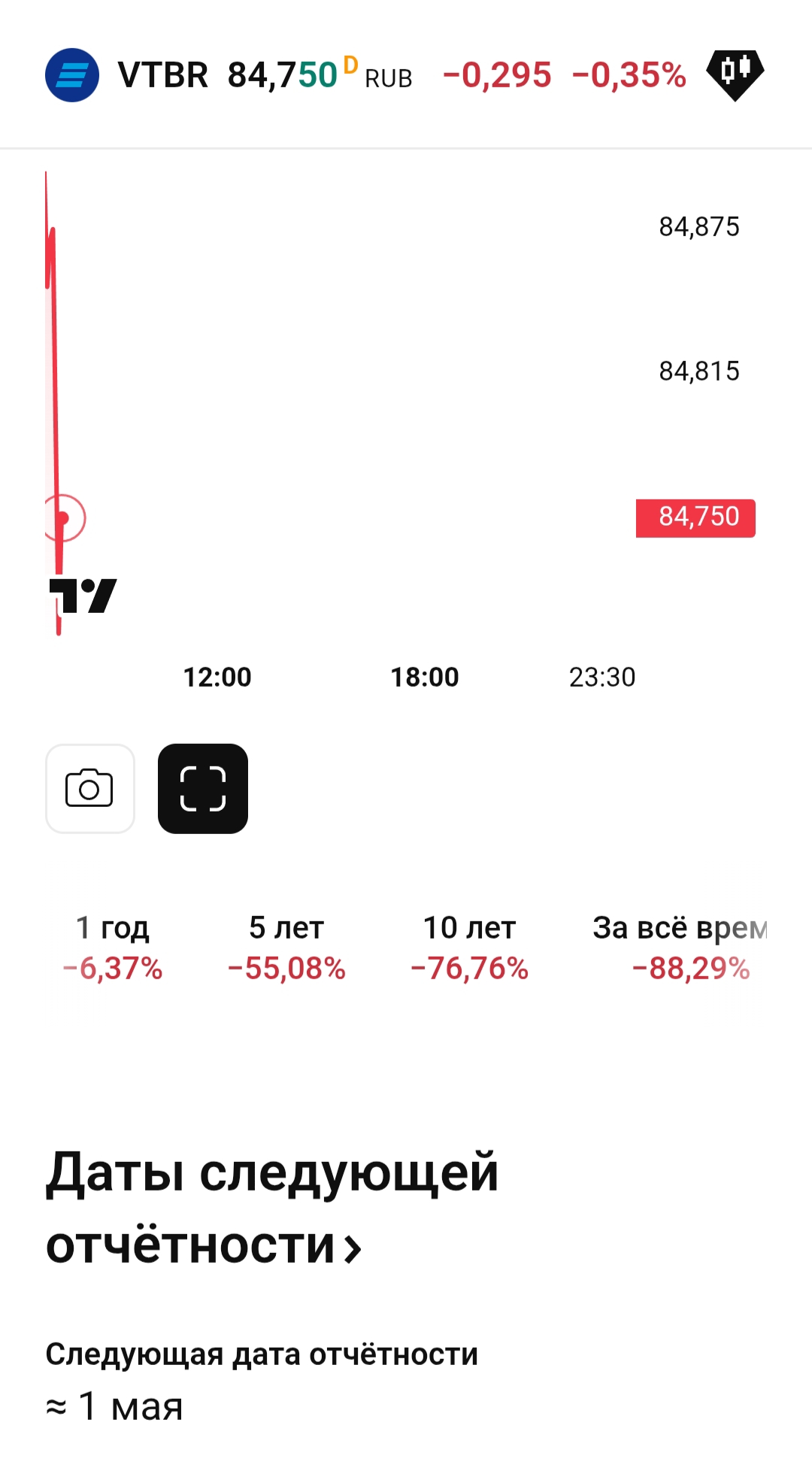Open the chart in fullscreen mode
The width and height of the screenshot is (812, 1474).
(x=203, y=789)
